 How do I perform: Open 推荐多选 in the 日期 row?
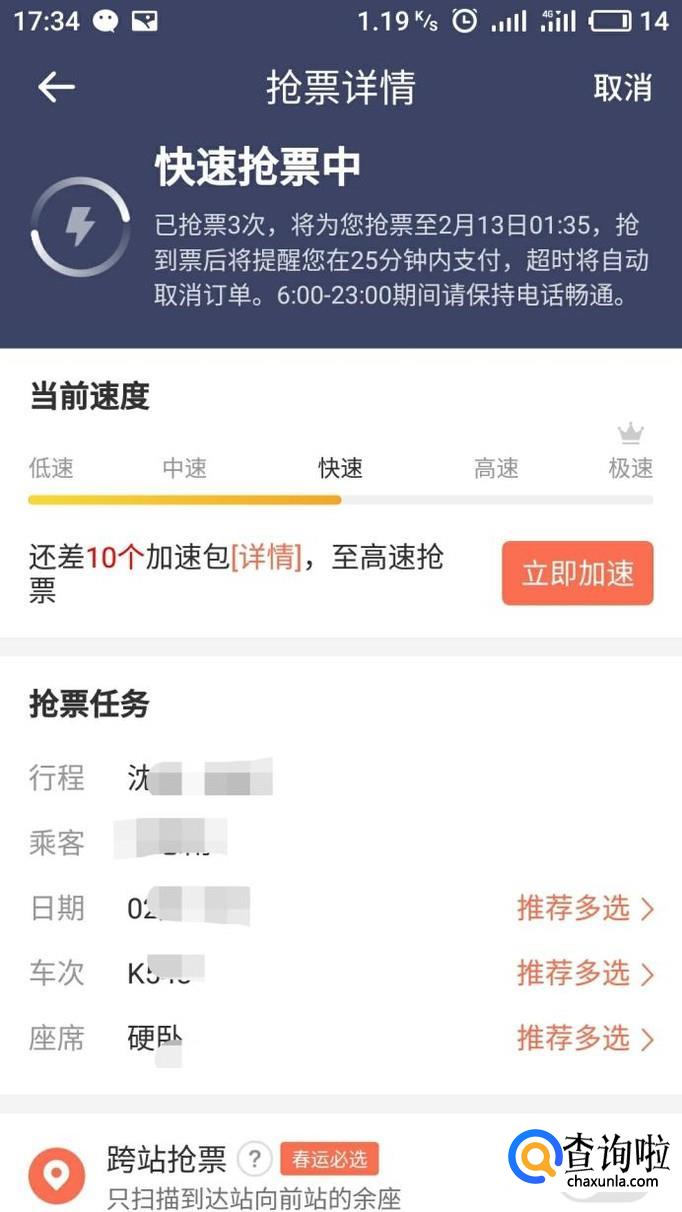pos(585,908)
